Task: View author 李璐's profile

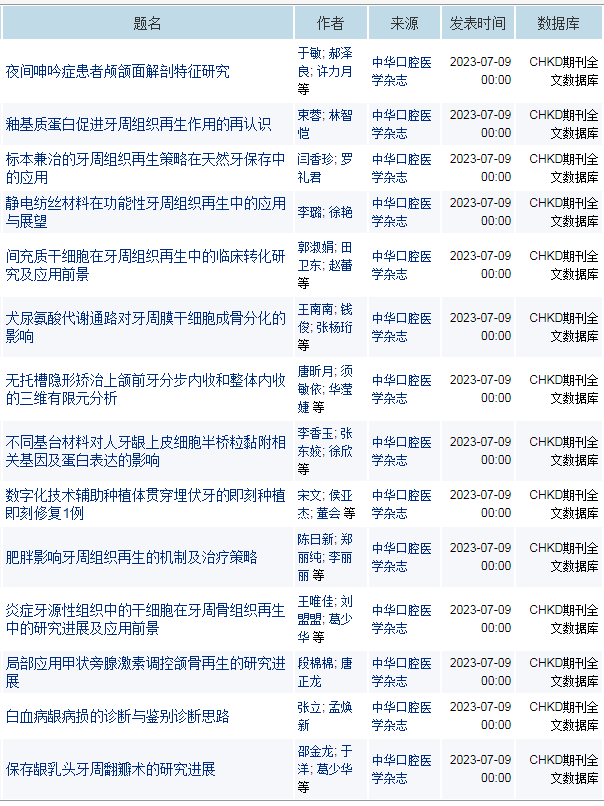Action: click(x=310, y=212)
